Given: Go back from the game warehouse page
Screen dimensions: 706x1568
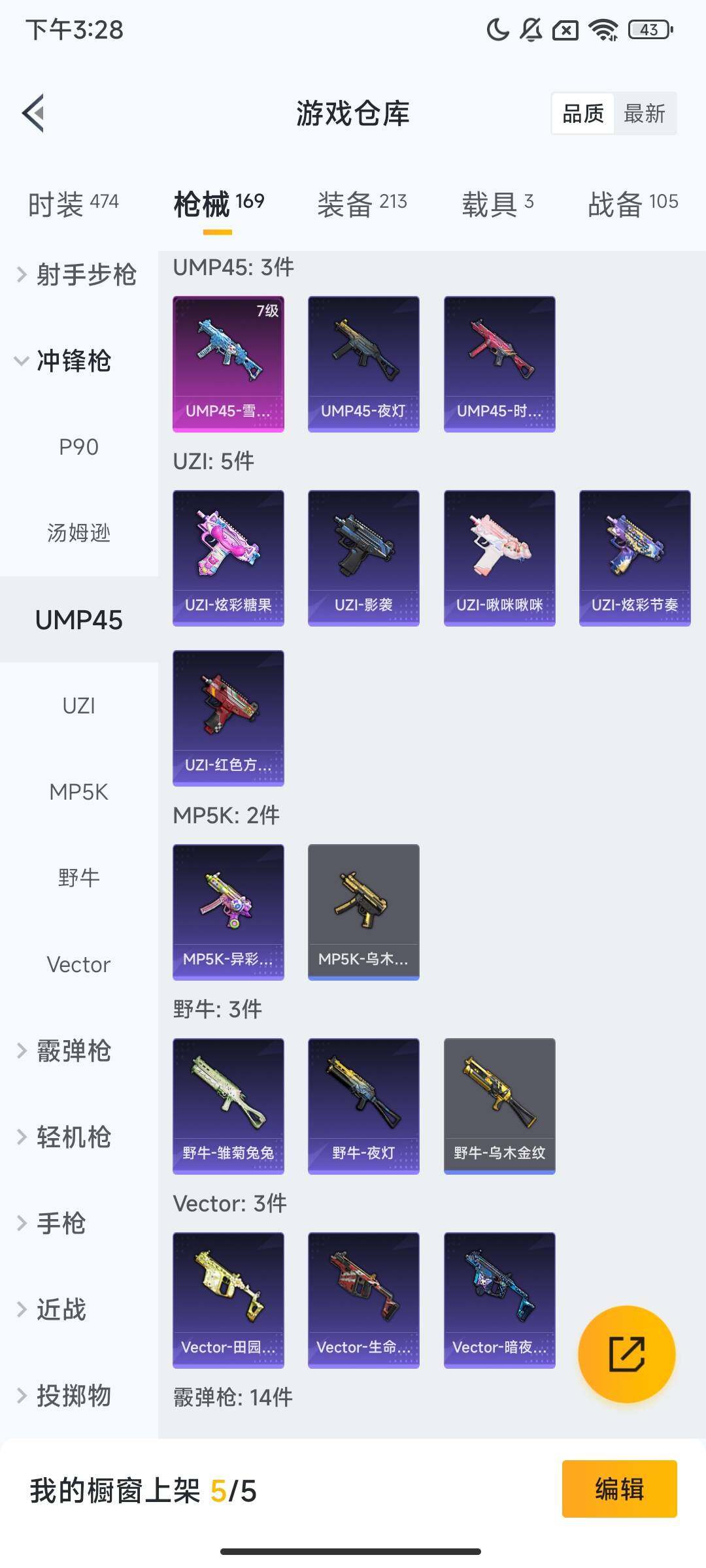Looking at the screenshot, I should click(x=34, y=113).
